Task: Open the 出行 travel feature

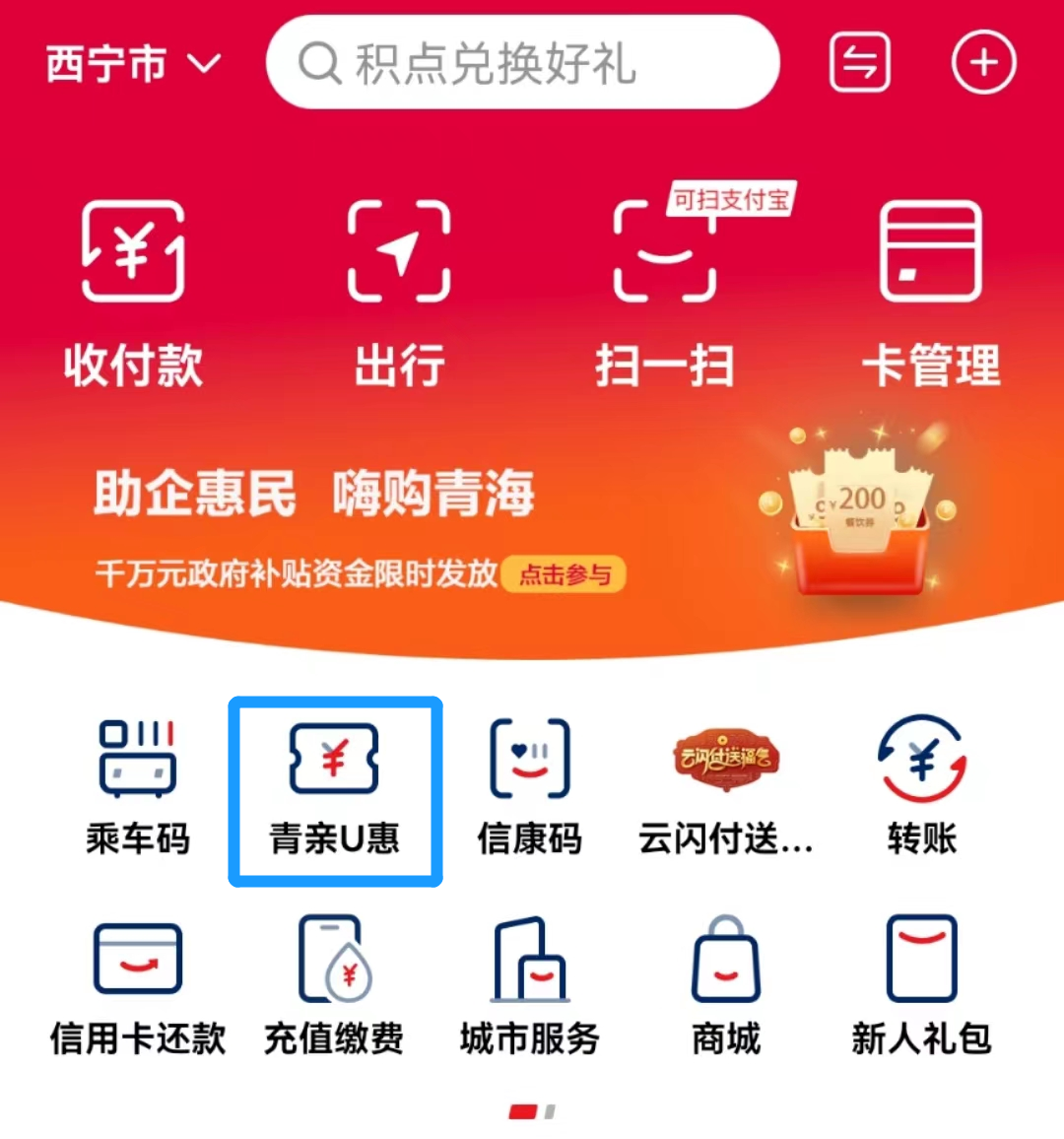Action: click(x=399, y=291)
